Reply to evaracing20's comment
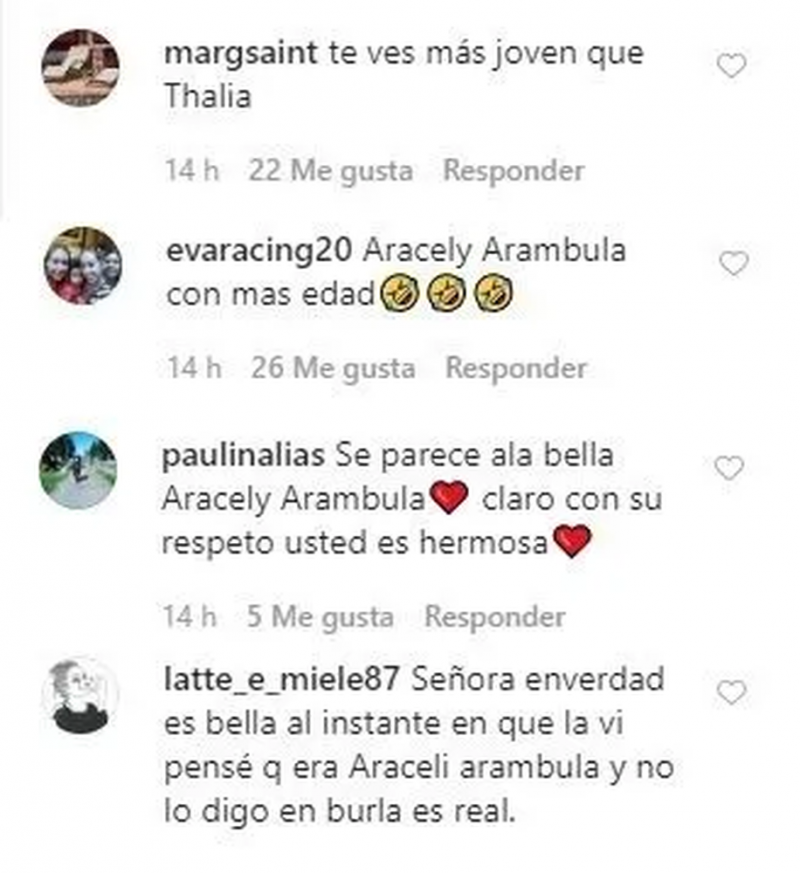Screen dimensions: 800x873 [515, 368]
